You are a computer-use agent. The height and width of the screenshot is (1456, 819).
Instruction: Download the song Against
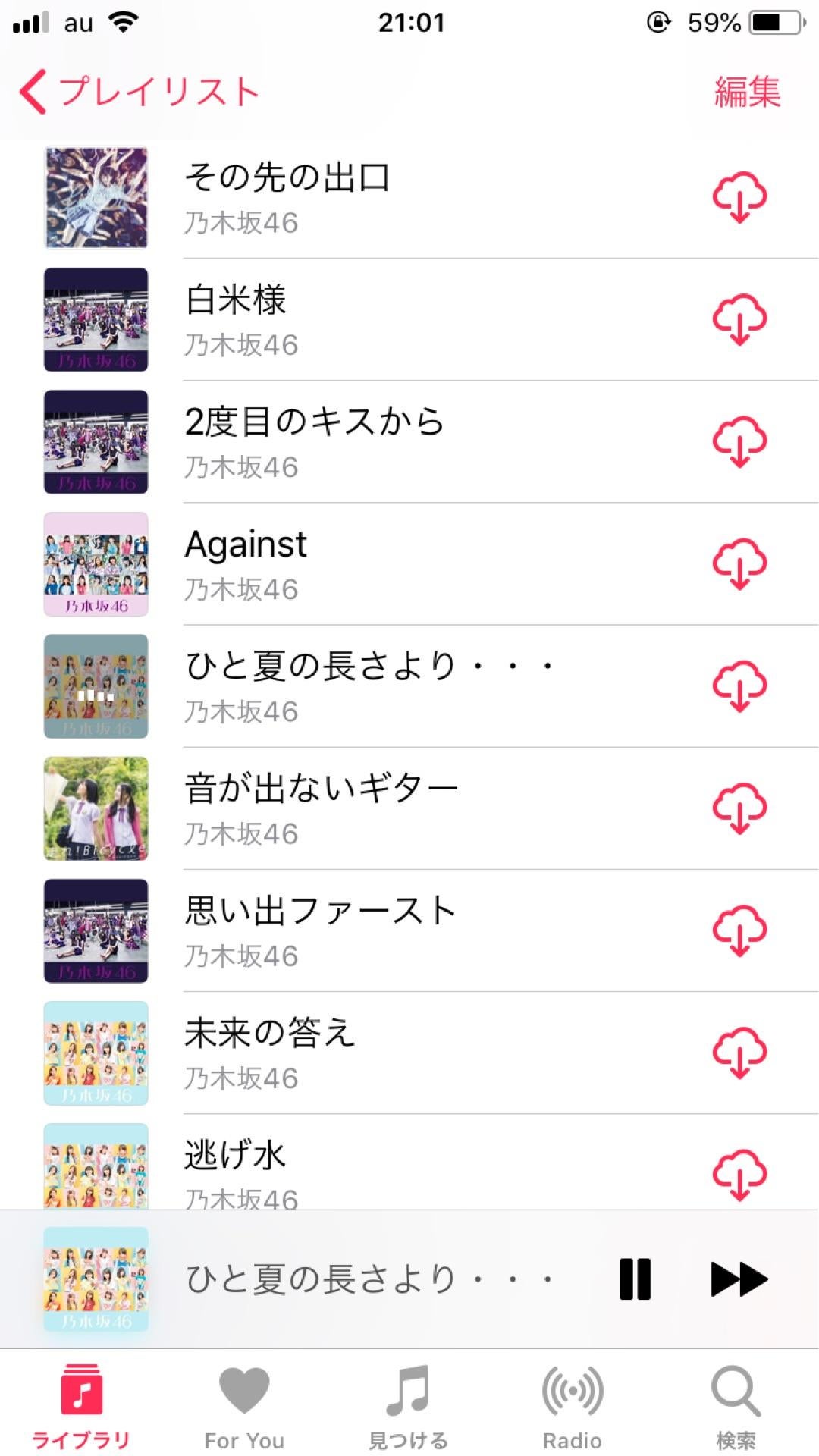click(739, 563)
